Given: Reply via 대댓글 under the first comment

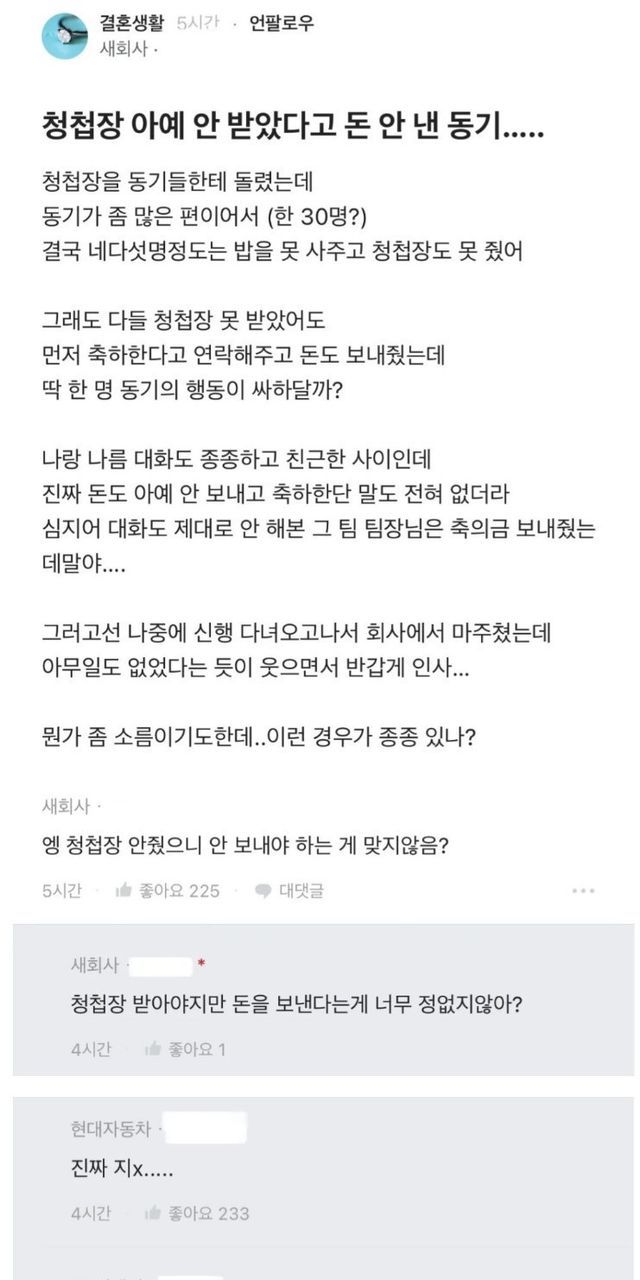Looking at the screenshot, I should 290,890.
